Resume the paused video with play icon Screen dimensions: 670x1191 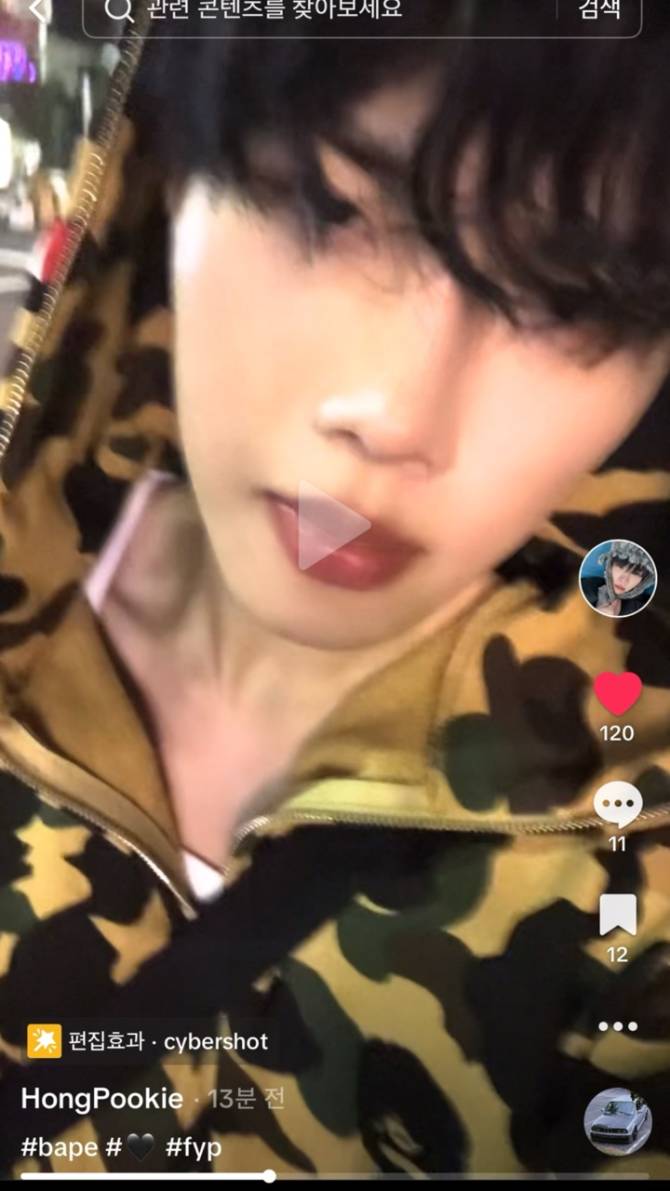tap(333, 525)
